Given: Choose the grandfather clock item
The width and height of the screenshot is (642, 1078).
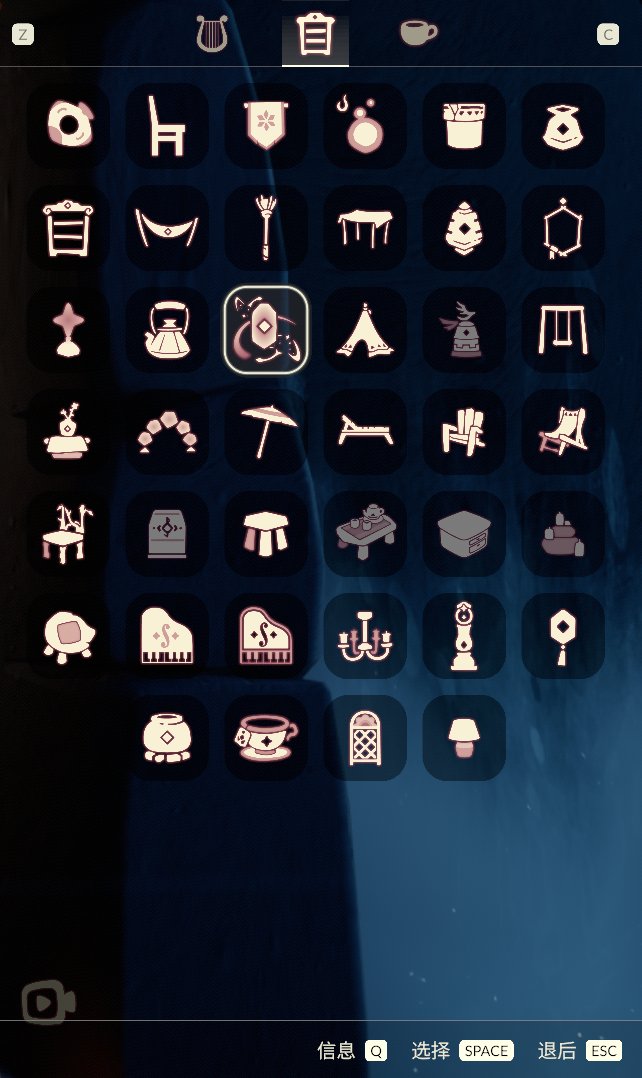Looking at the screenshot, I should [464, 636].
